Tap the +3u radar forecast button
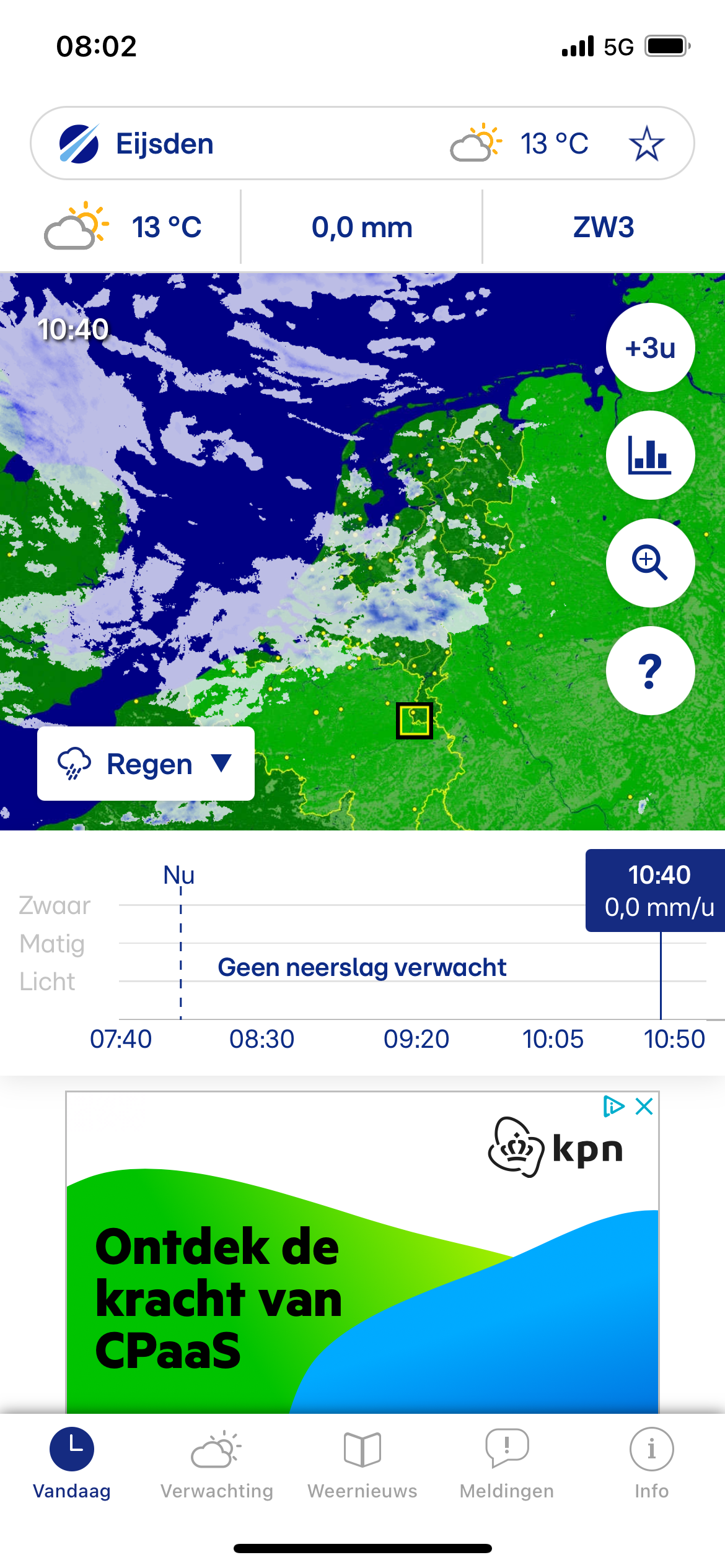The width and height of the screenshot is (725, 1568). tap(650, 348)
